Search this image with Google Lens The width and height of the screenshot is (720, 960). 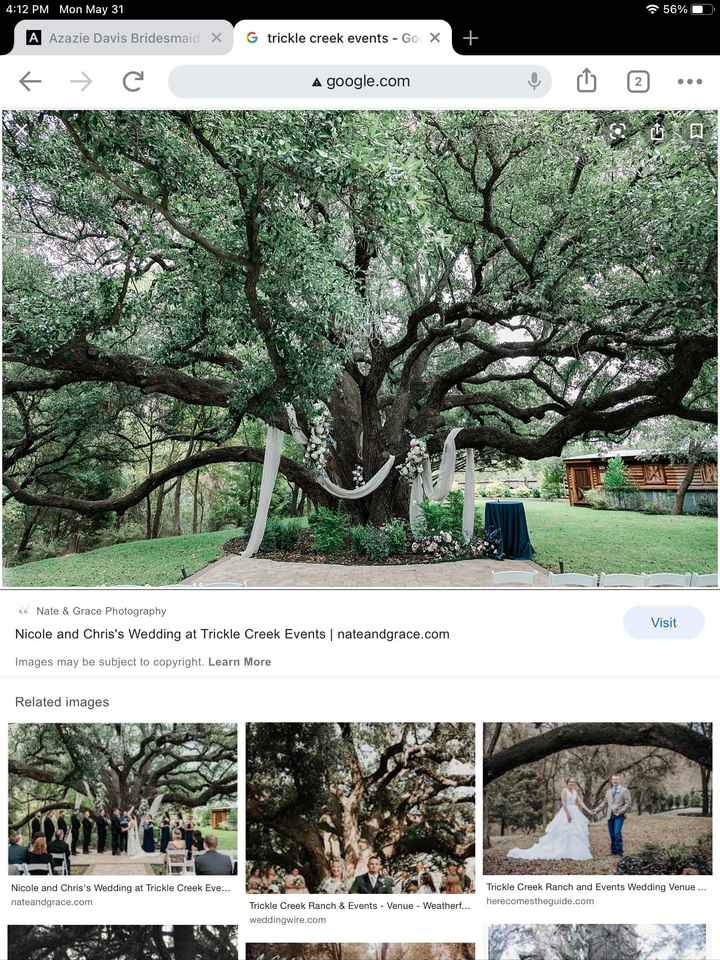pyautogui.click(x=618, y=131)
